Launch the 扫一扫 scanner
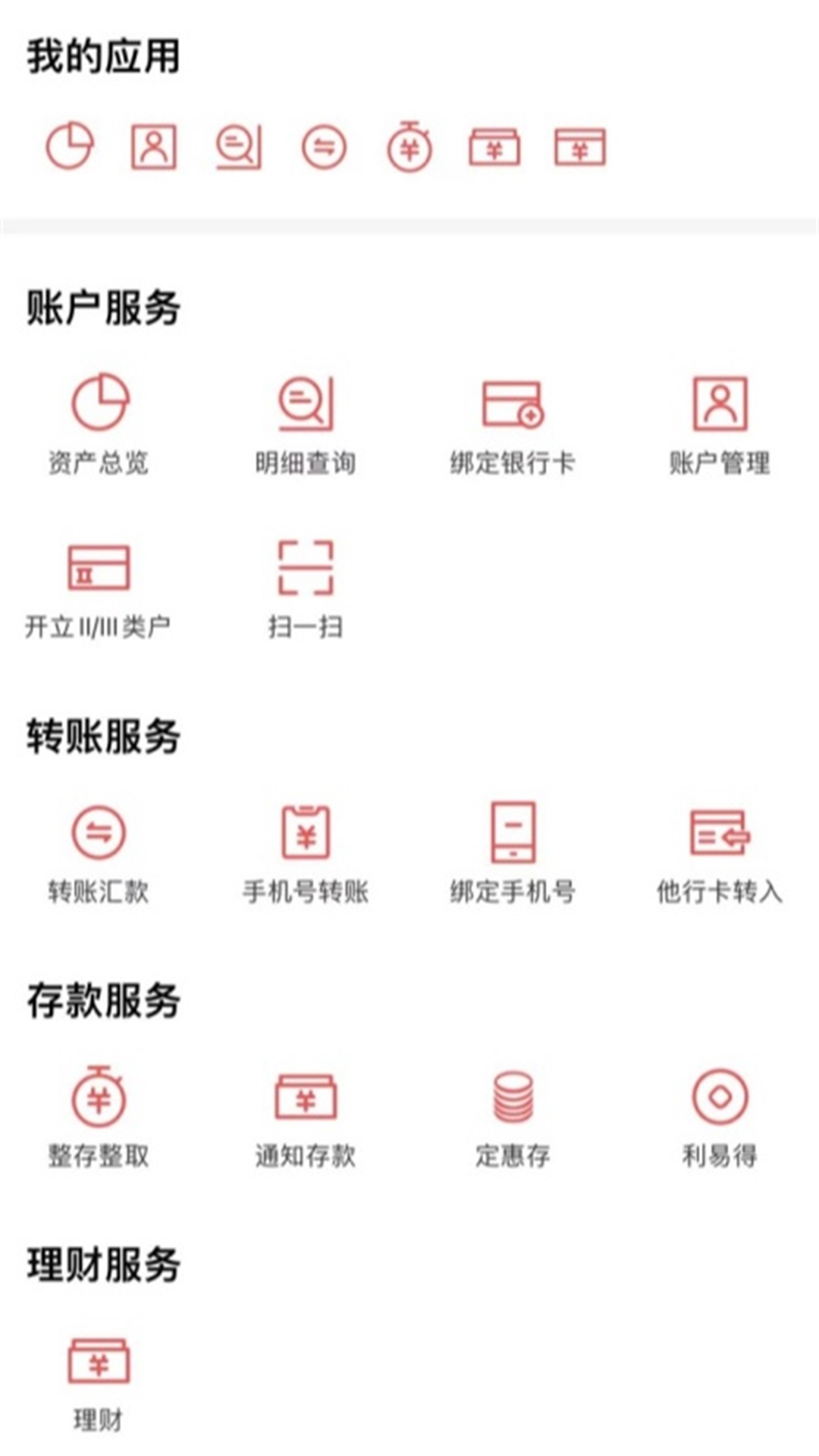This screenshot has height=1456, width=819. click(x=305, y=588)
